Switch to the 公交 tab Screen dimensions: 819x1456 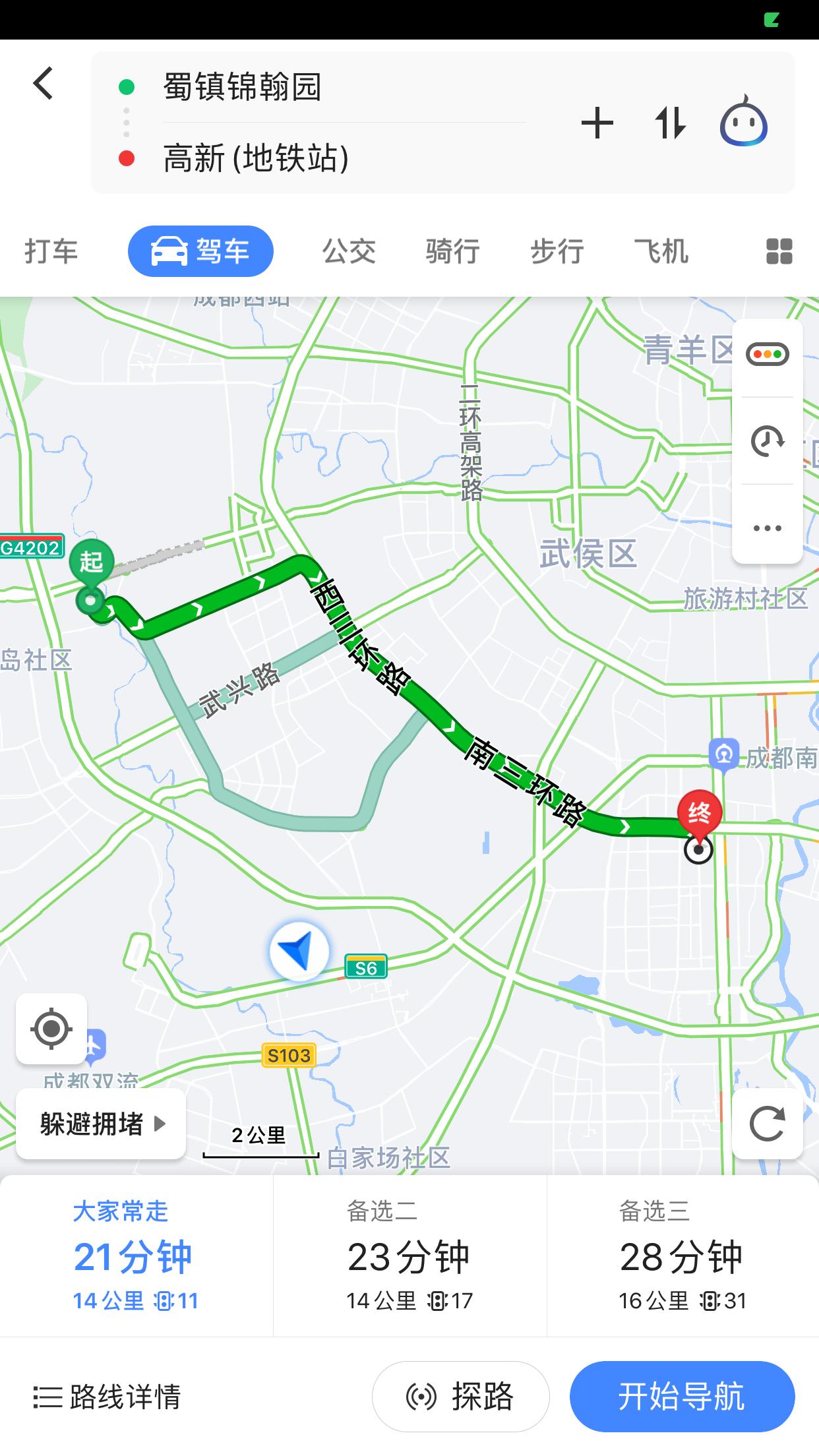349,251
